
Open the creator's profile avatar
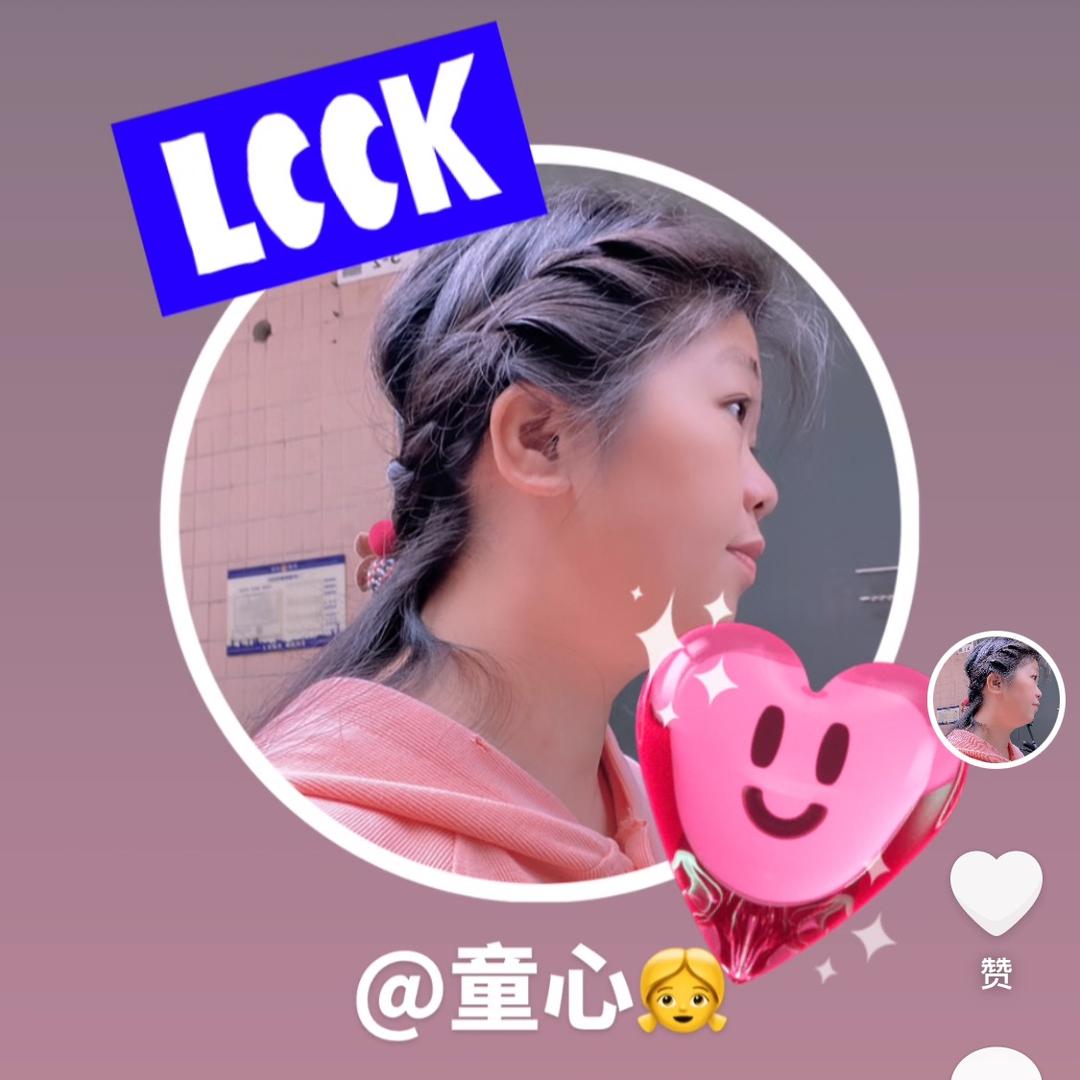996,699
